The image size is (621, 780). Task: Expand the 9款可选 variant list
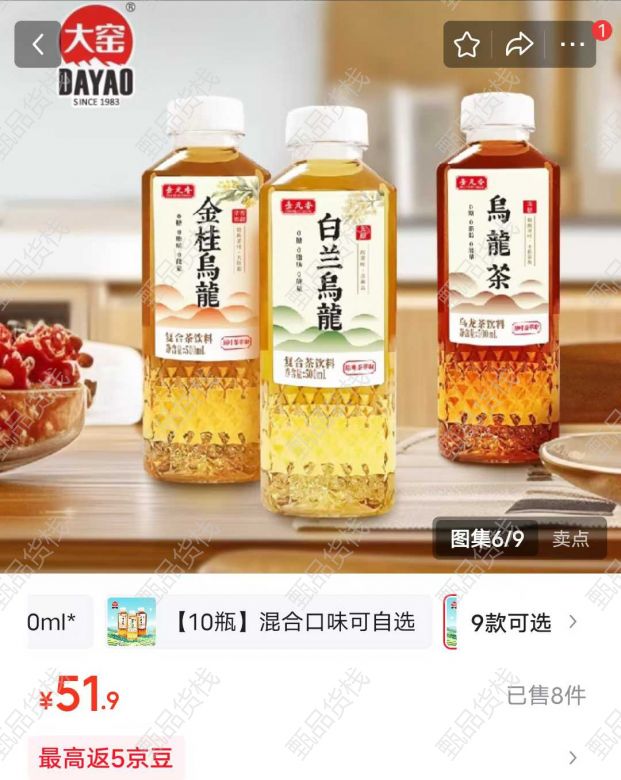click(523, 622)
